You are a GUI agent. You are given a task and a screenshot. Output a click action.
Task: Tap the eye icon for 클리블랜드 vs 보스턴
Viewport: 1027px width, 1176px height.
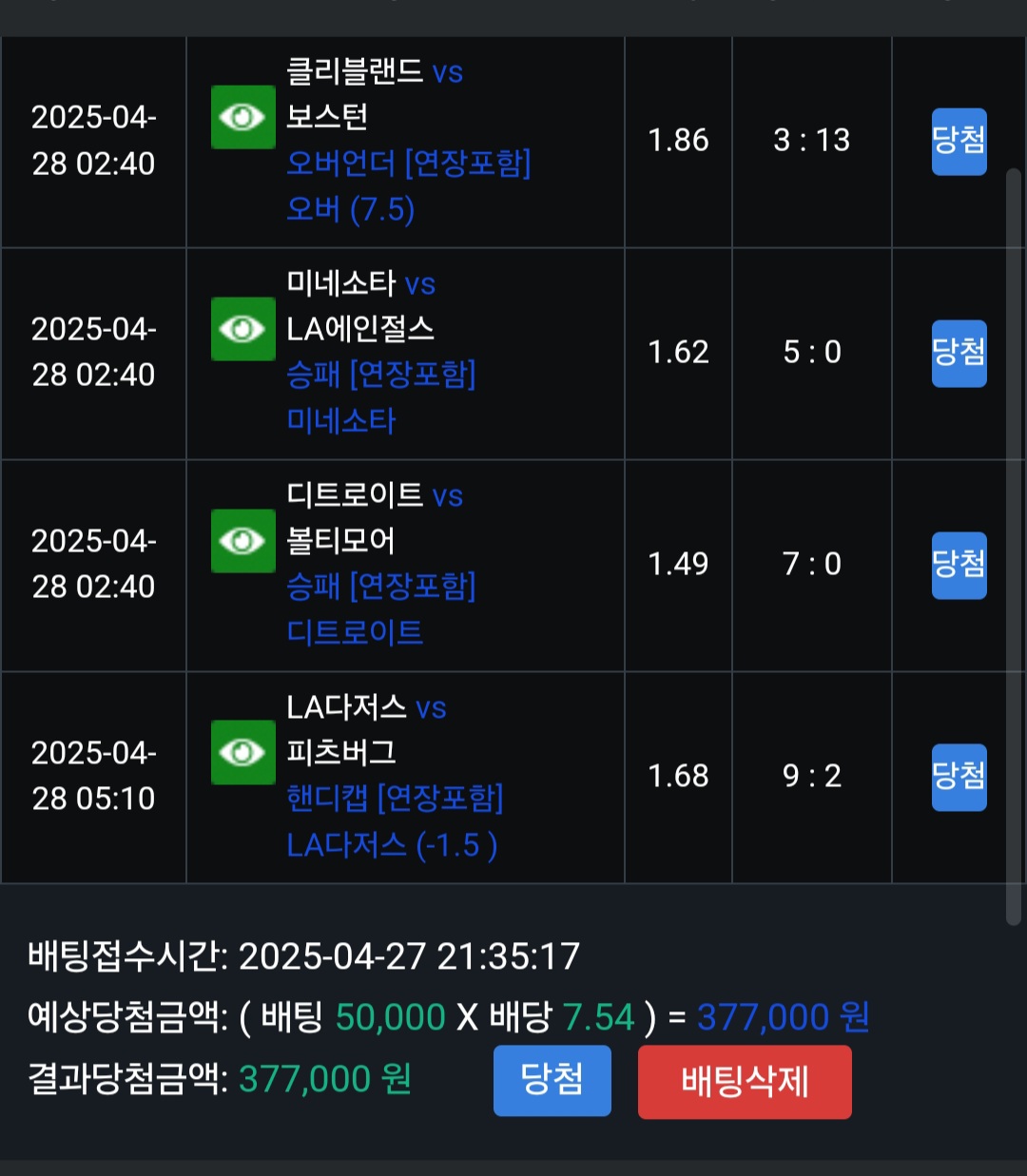(x=242, y=117)
